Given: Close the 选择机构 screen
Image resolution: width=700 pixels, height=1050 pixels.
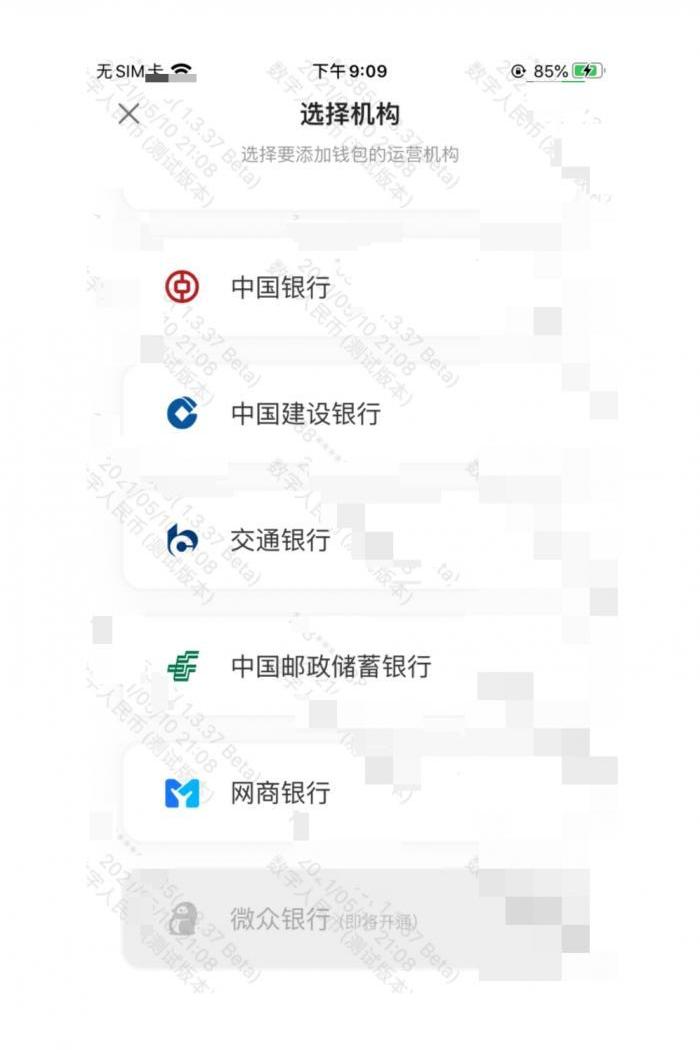Looking at the screenshot, I should [x=129, y=114].
